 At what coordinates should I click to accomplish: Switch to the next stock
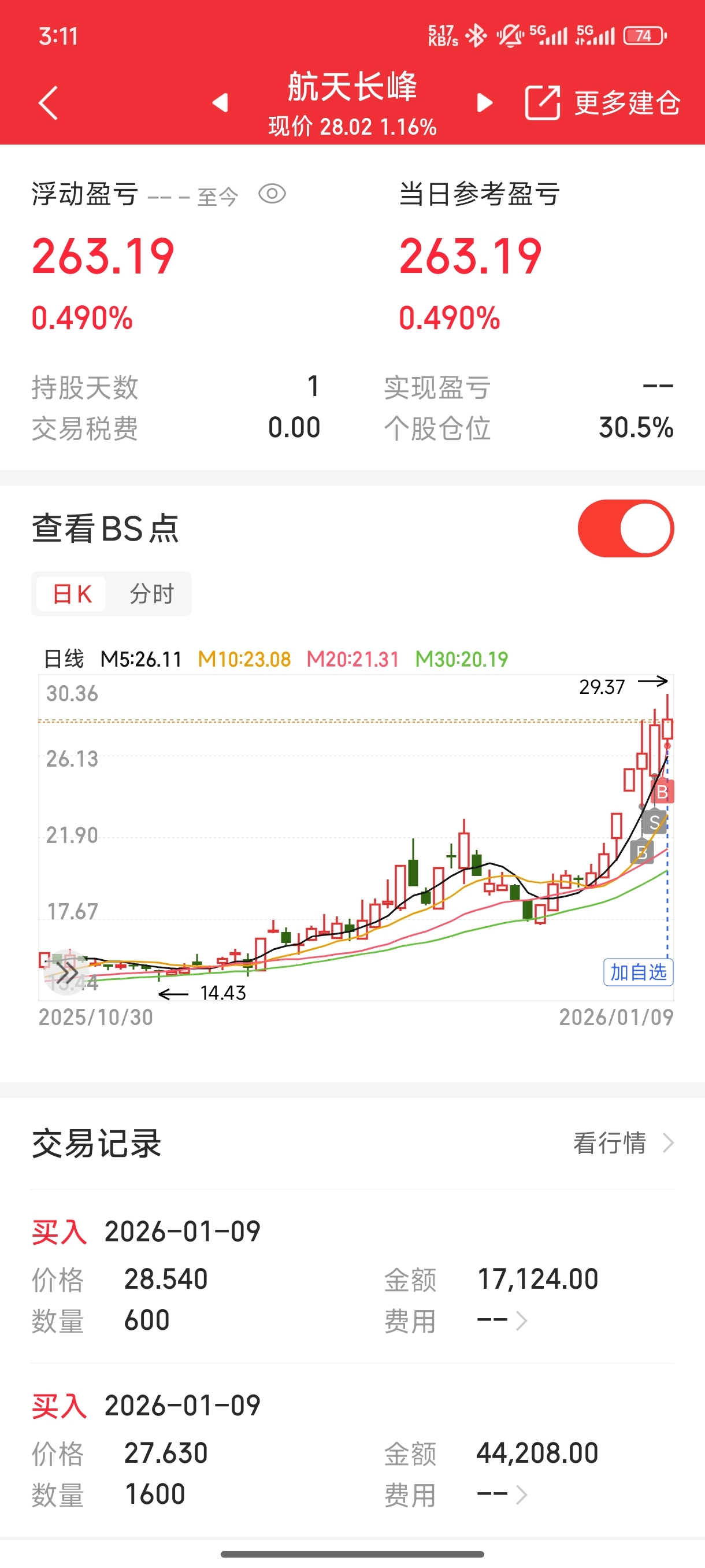484,102
